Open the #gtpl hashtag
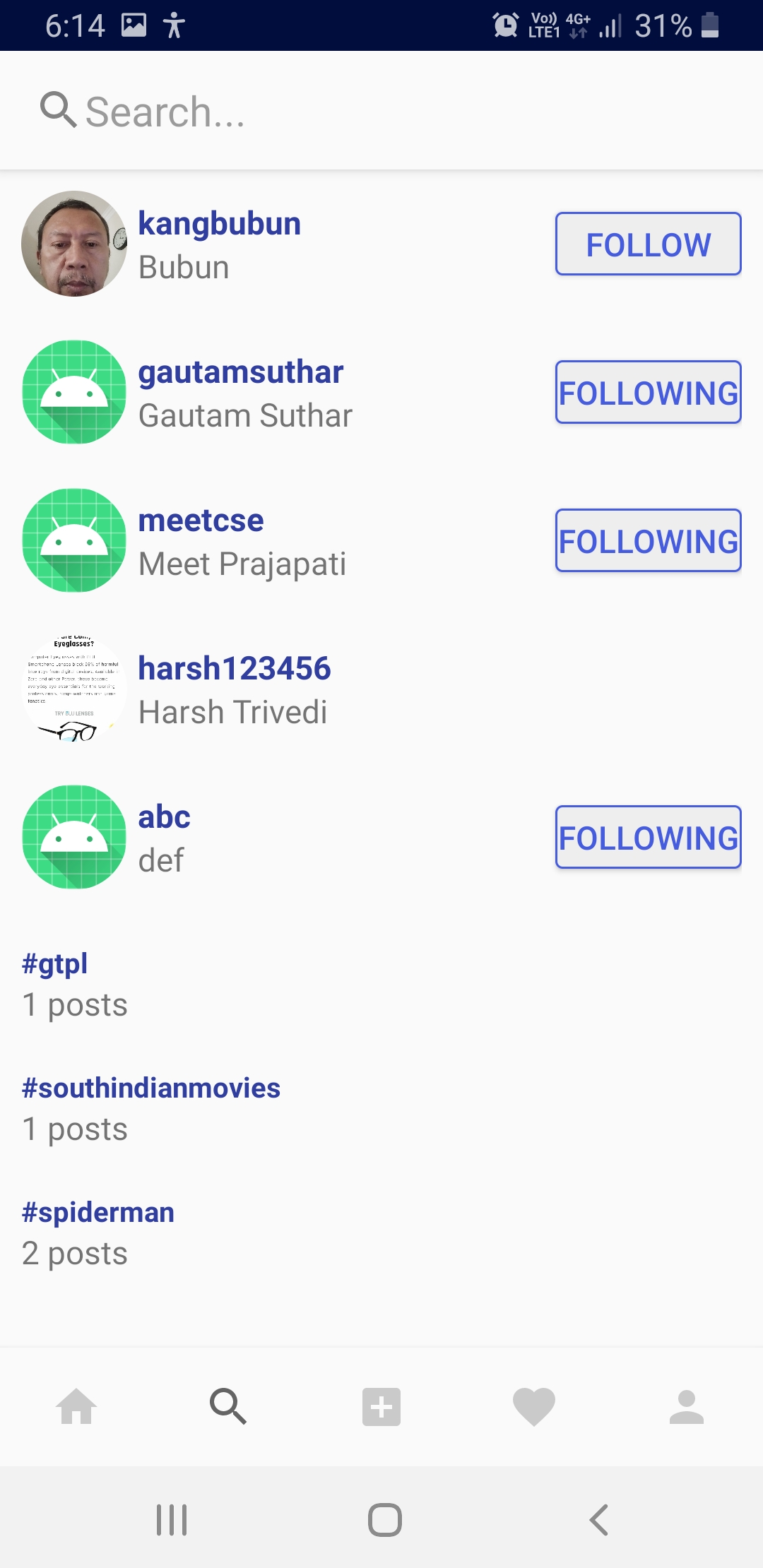Image resolution: width=763 pixels, height=1568 pixels. 54,963
